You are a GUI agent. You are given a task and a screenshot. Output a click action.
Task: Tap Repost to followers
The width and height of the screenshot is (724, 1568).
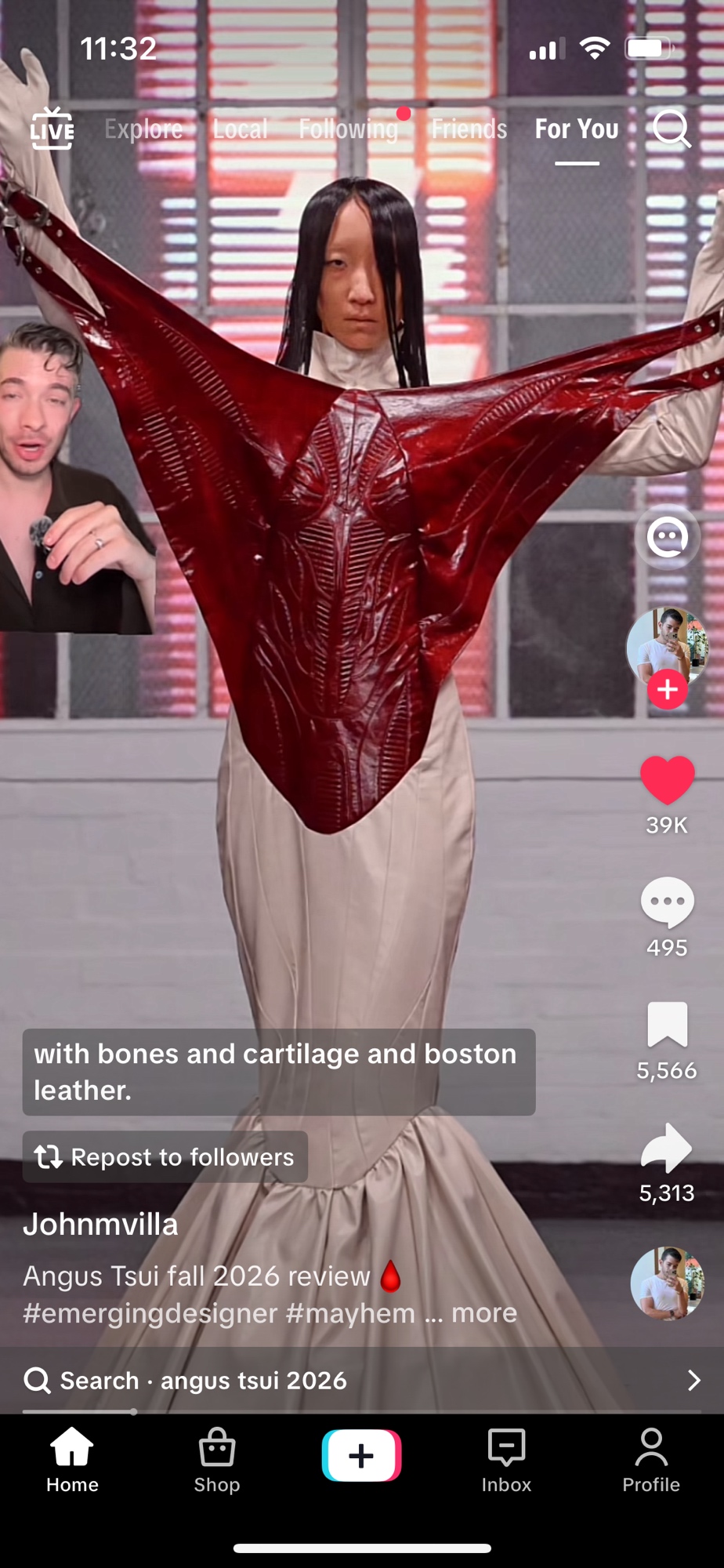click(x=165, y=1157)
